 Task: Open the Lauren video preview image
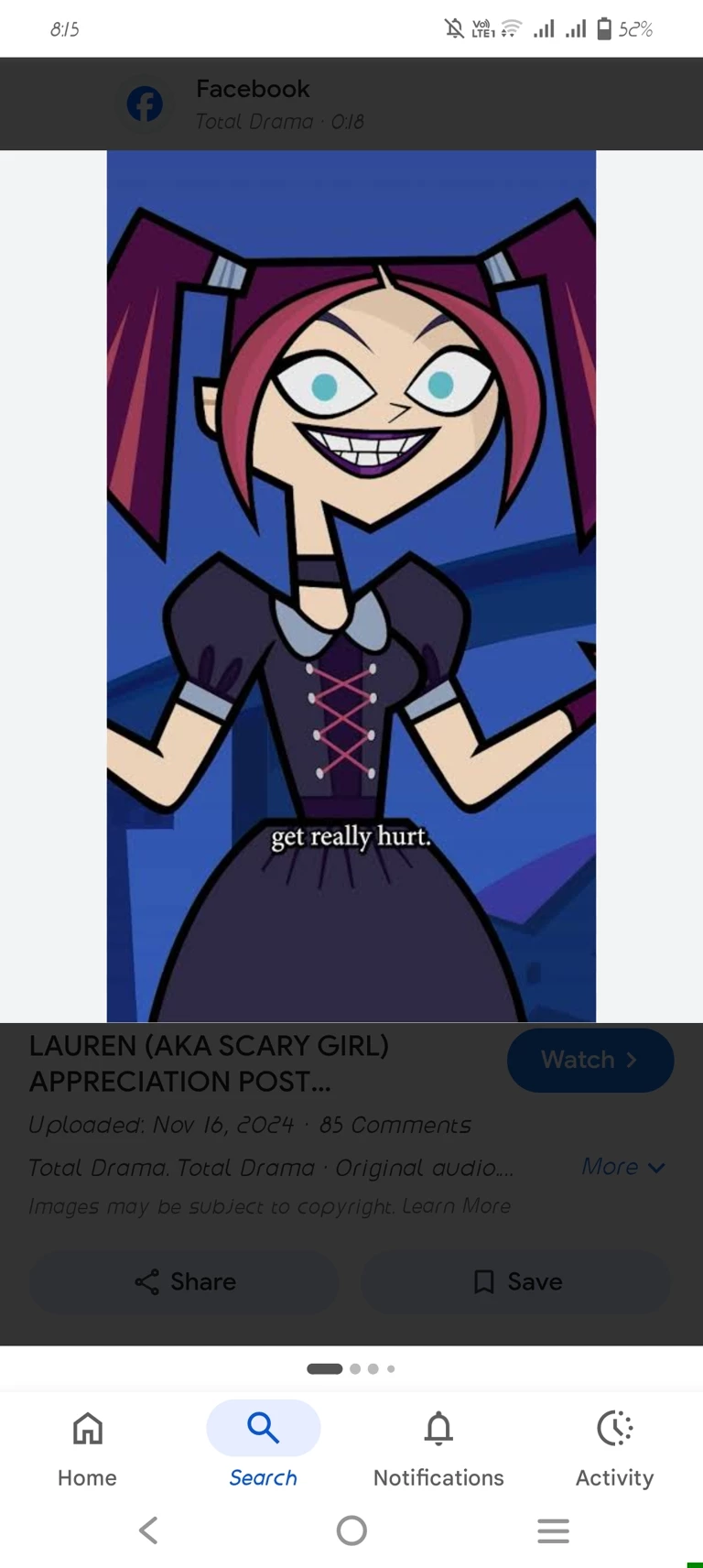(351, 586)
